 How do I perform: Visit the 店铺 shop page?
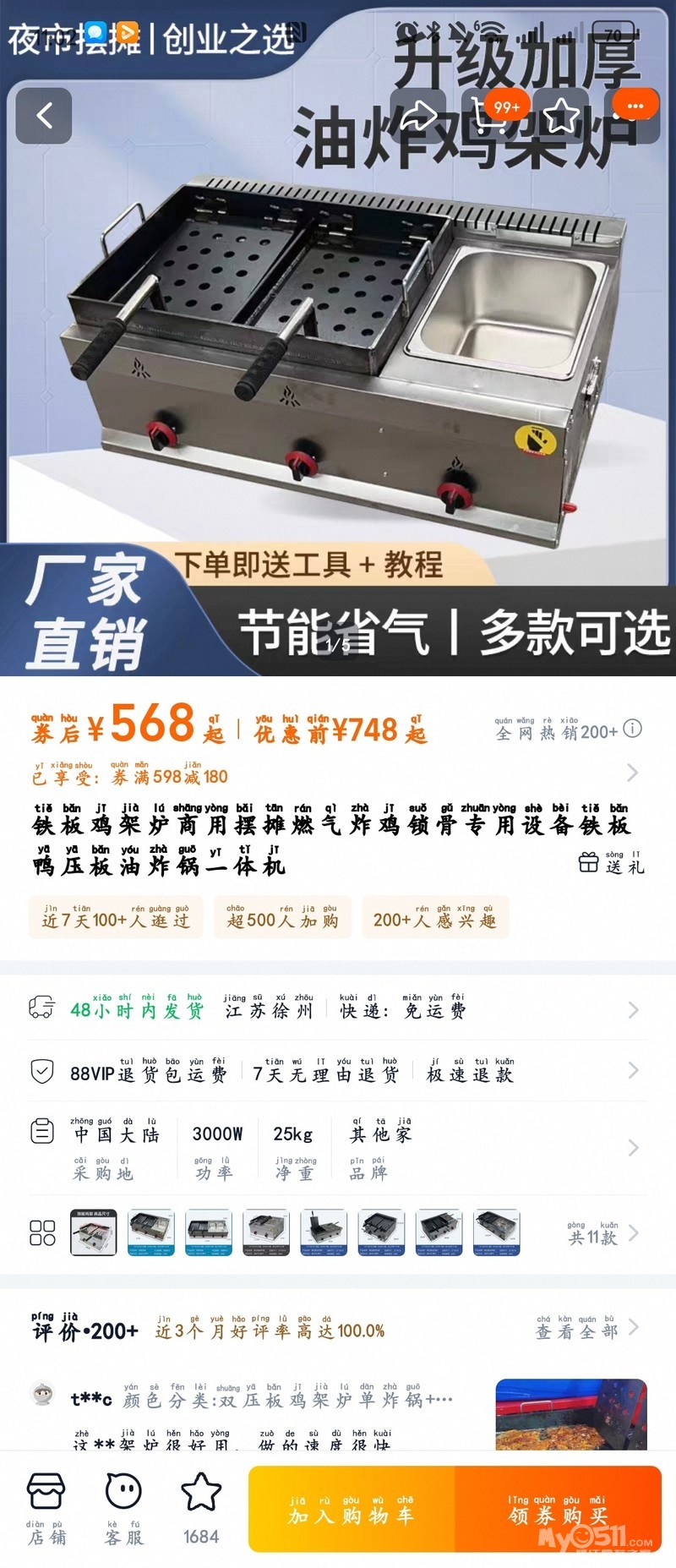pyautogui.click(x=46, y=1510)
